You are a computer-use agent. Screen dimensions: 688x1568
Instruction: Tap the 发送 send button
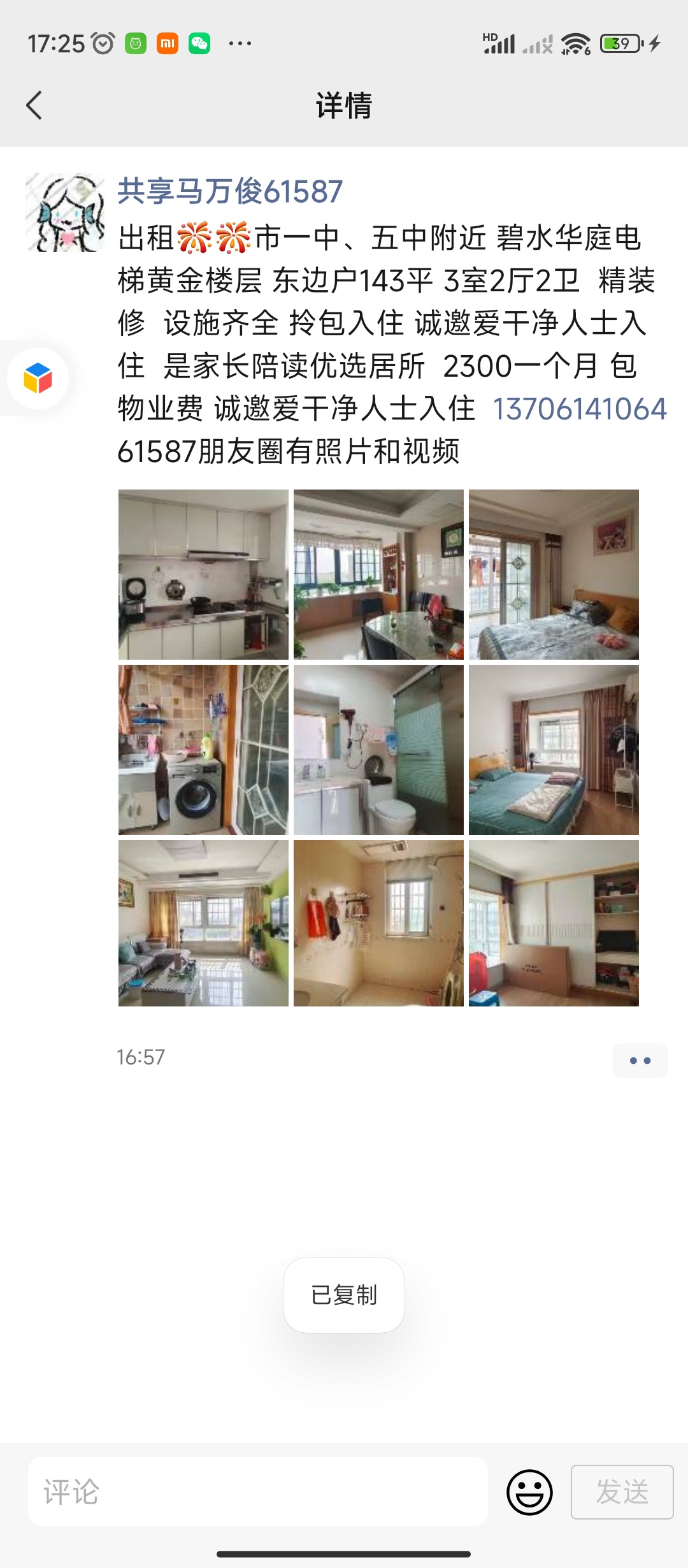click(622, 1492)
